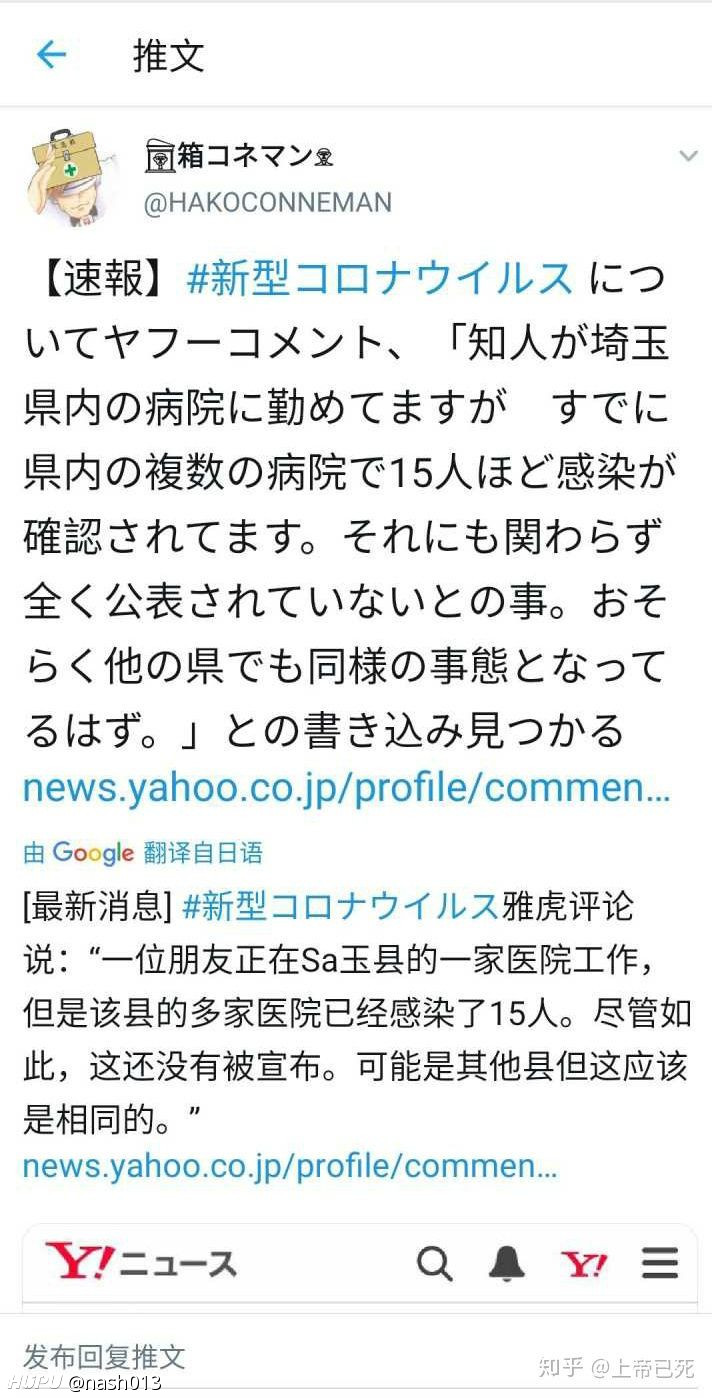This screenshot has width=712, height=1398.
Task: Expand the tweet options chevron
Action: 688,156
